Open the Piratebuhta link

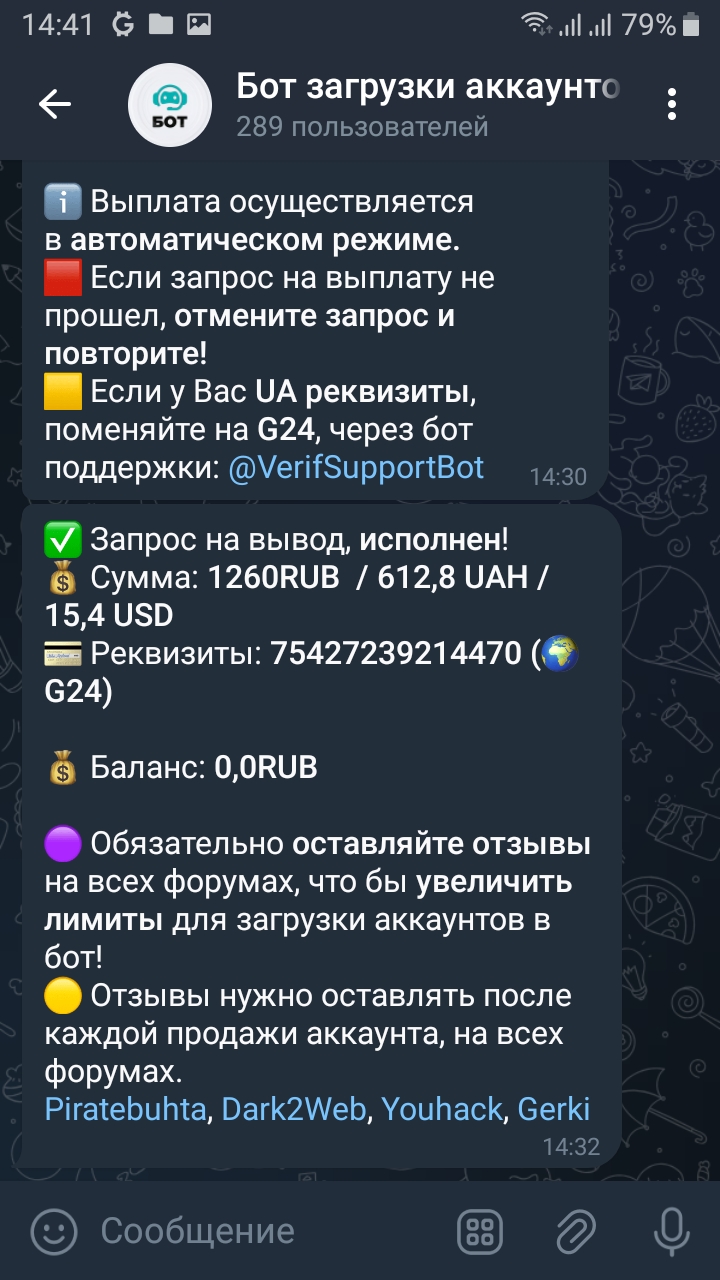[x=126, y=1109]
